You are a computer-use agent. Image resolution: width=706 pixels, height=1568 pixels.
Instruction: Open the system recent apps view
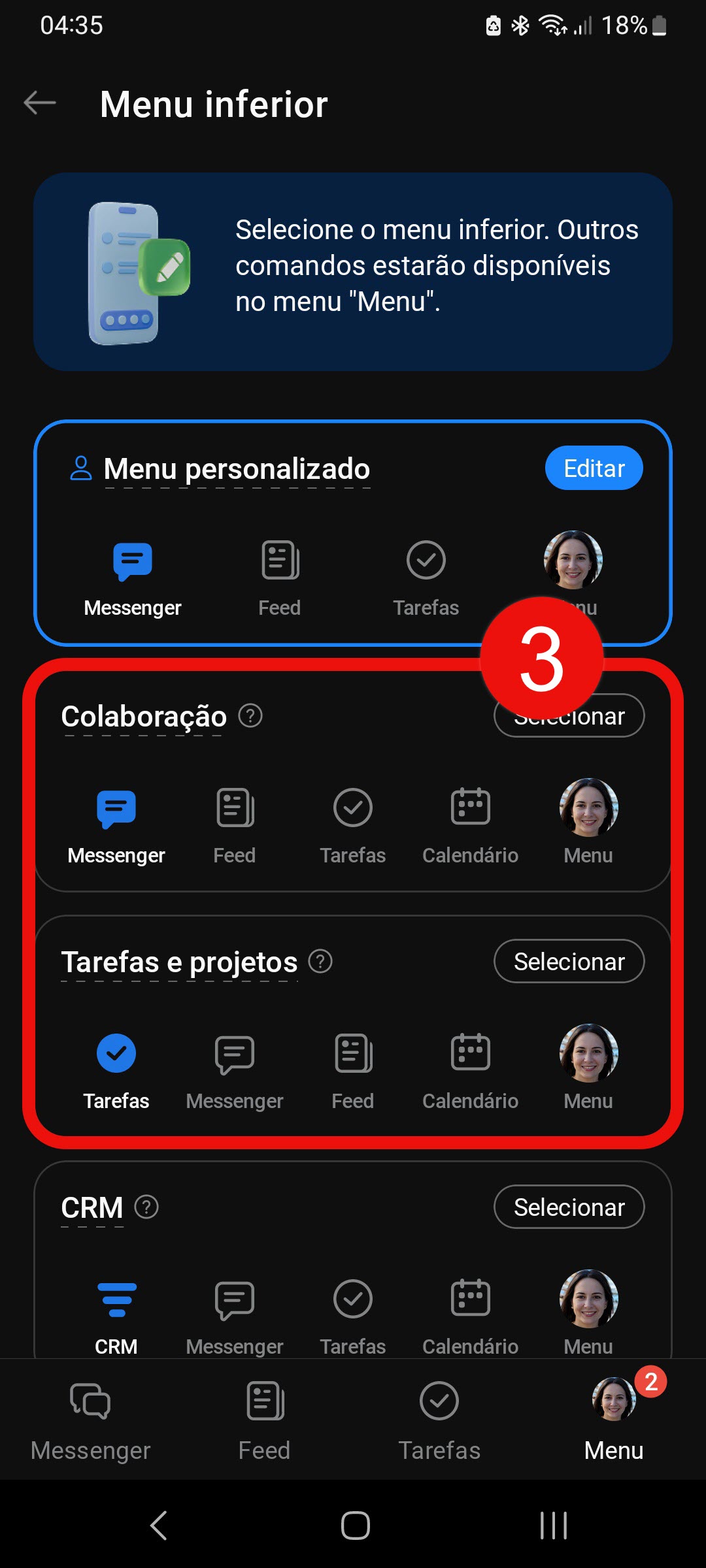[x=553, y=1526]
